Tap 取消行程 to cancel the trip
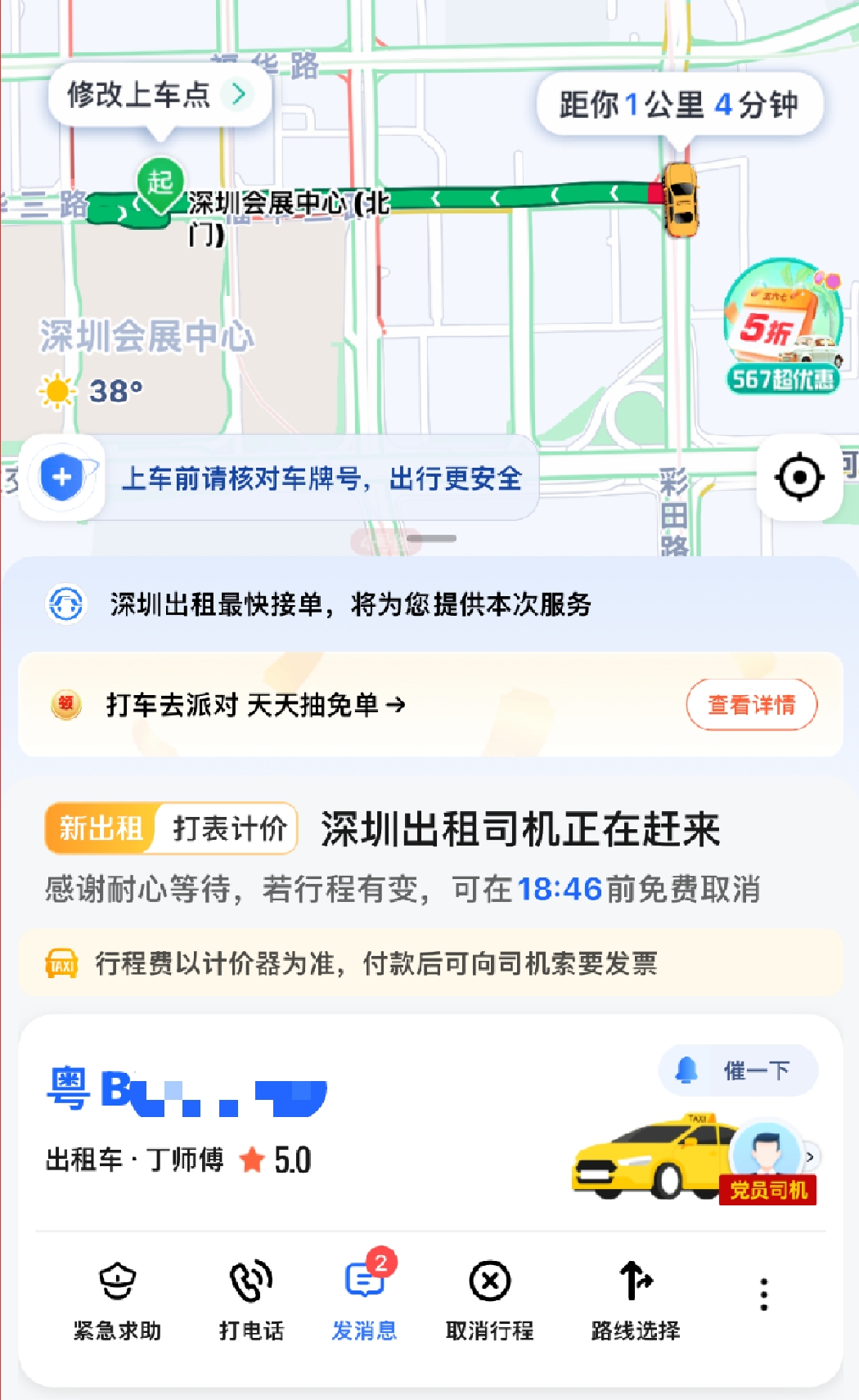This screenshot has width=859, height=1400. (x=489, y=1300)
